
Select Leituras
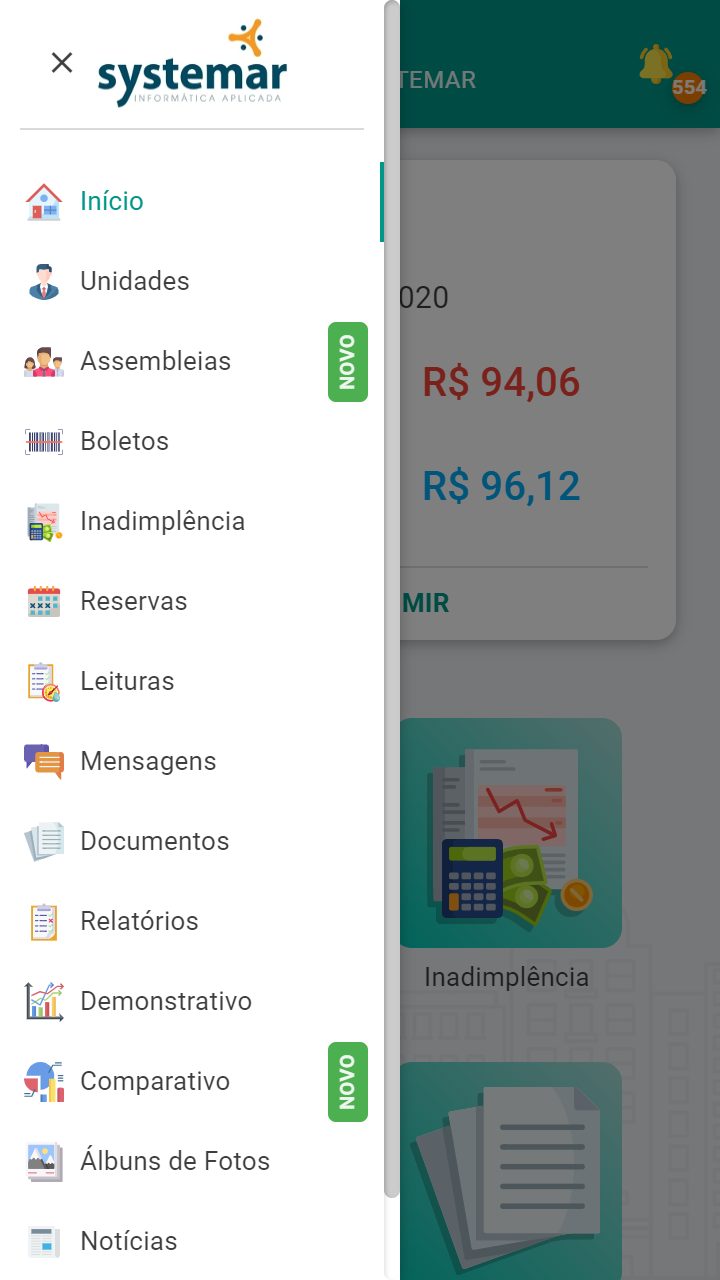point(192,681)
